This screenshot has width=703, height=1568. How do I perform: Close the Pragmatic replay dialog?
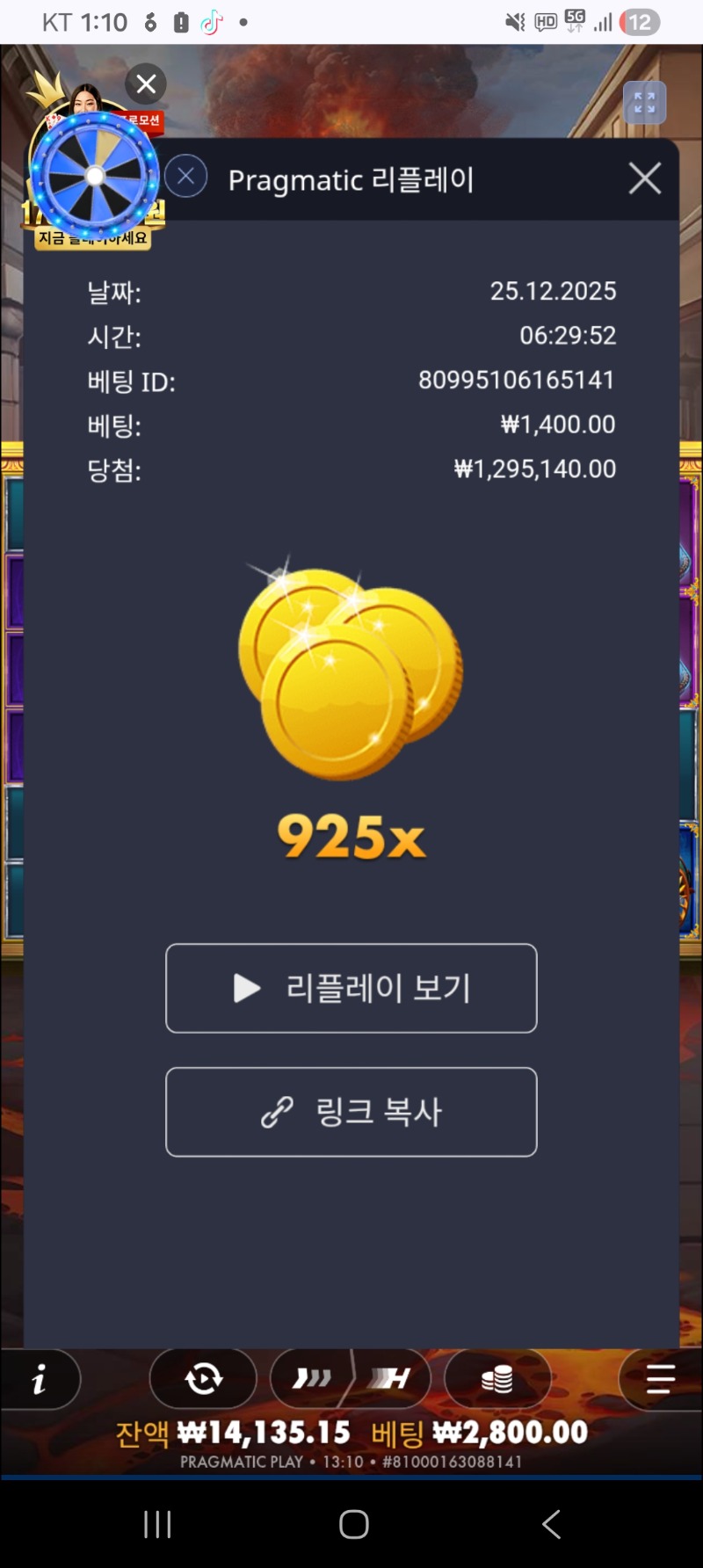(x=644, y=179)
